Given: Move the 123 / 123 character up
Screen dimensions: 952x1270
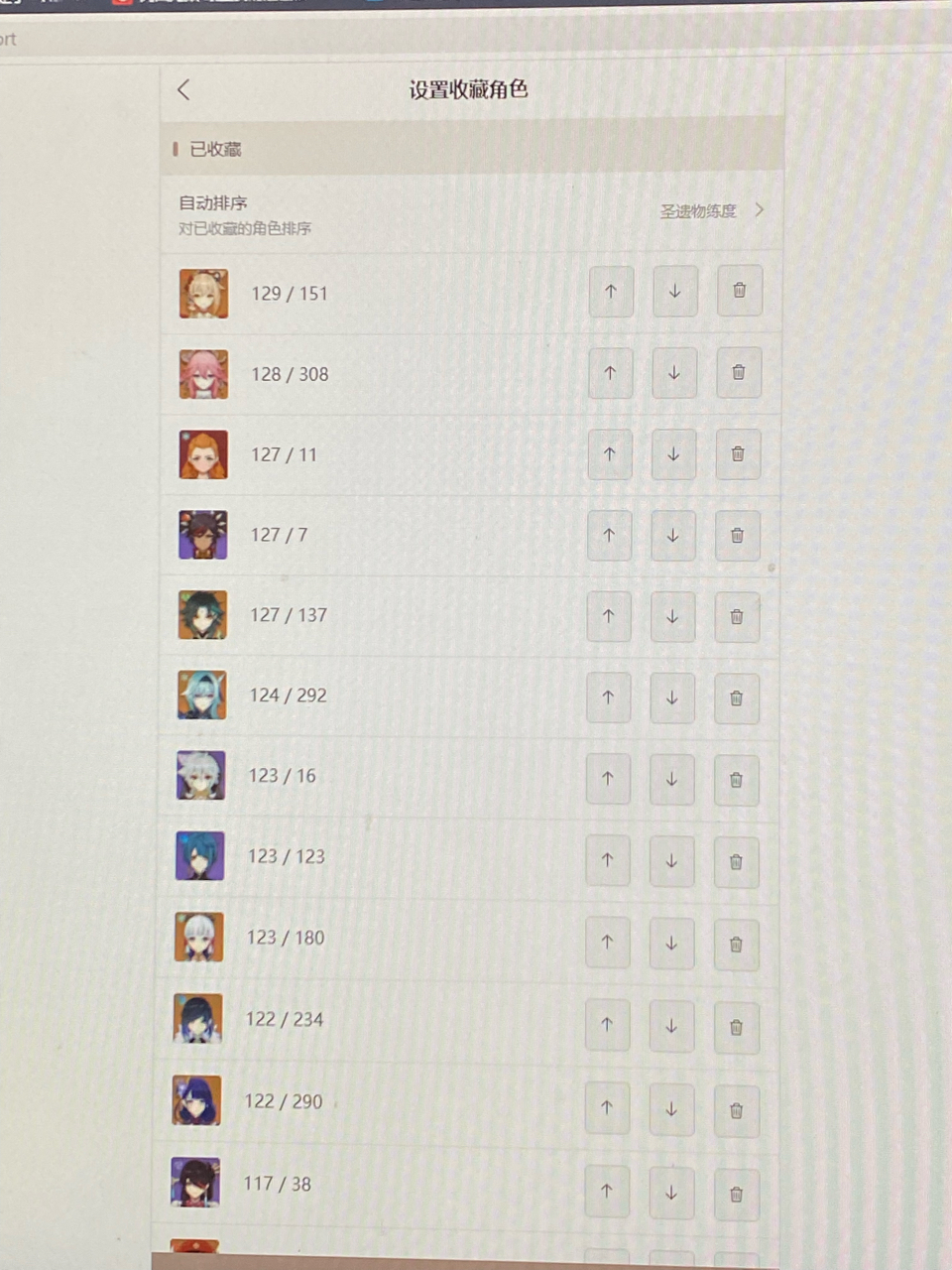Looking at the screenshot, I should (x=608, y=861).
